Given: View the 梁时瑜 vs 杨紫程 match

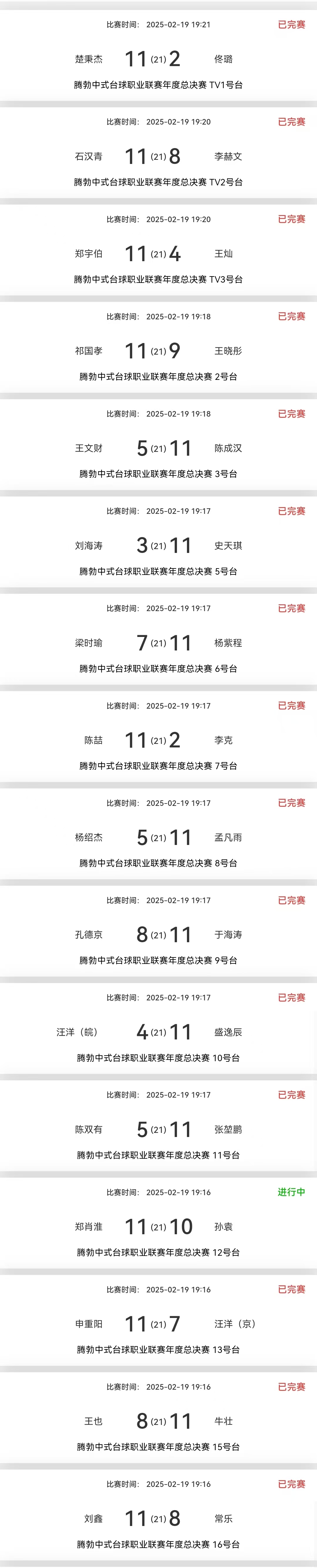Looking at the screenshot, I should point(158,643).
